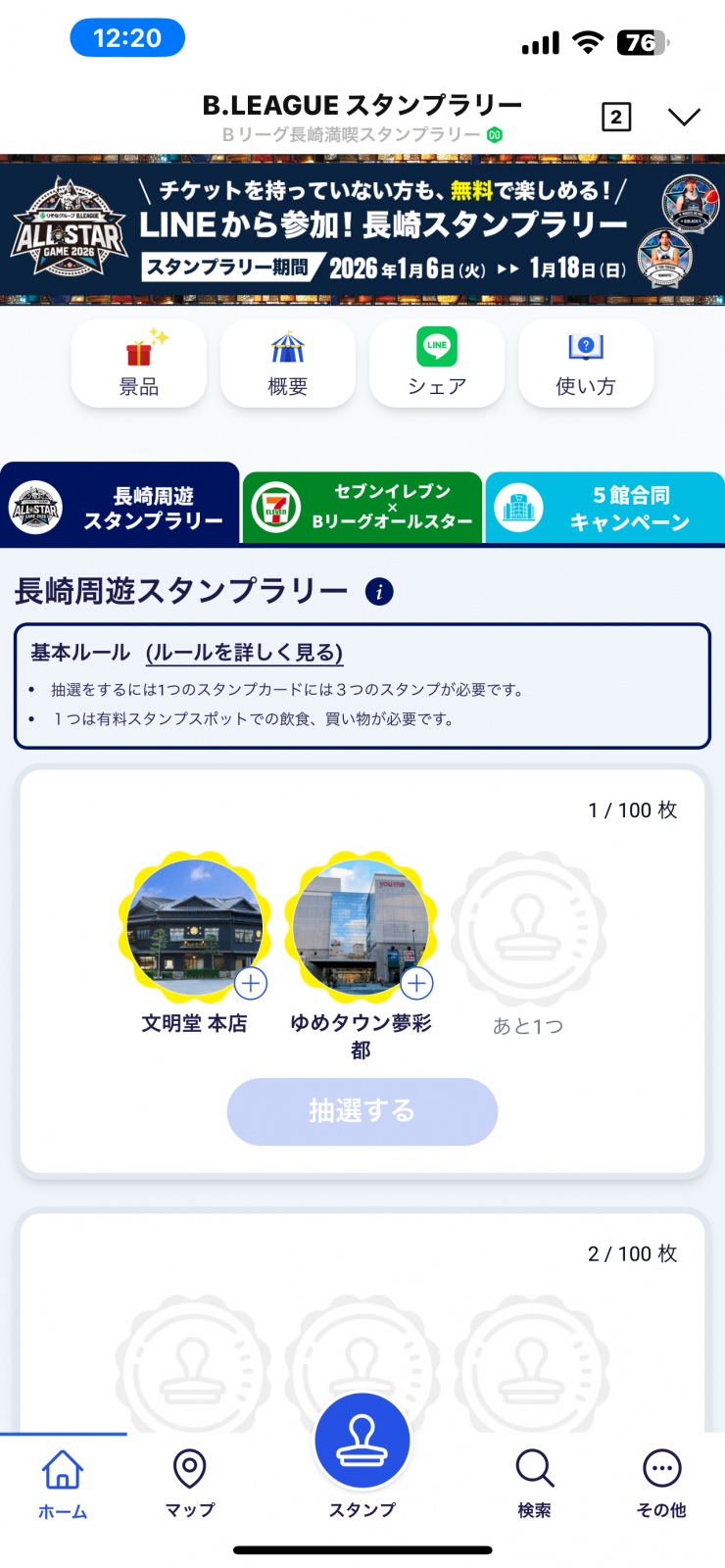Open the 景品 prizes button
The height and width of the screenshot is (1568, 725).
tap(139, 364)
